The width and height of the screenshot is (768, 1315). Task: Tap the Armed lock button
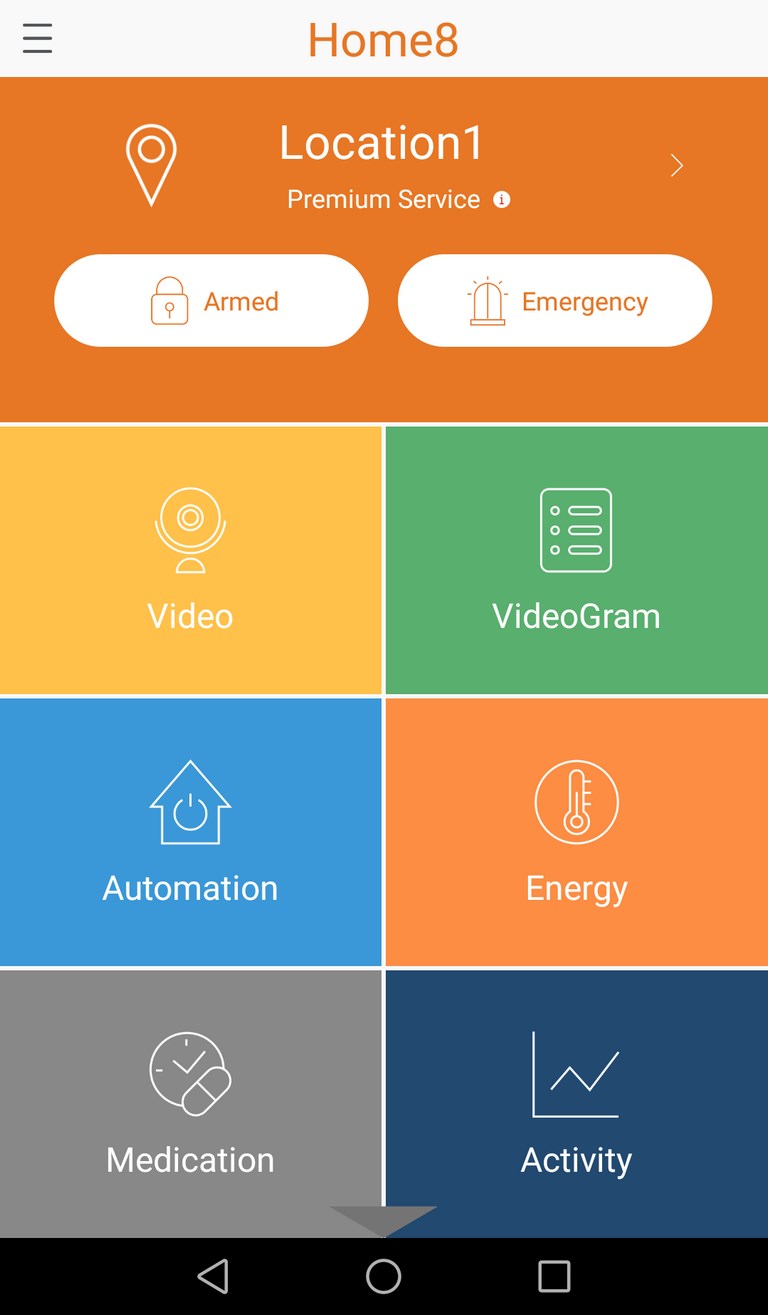click(x=211, y=300)
